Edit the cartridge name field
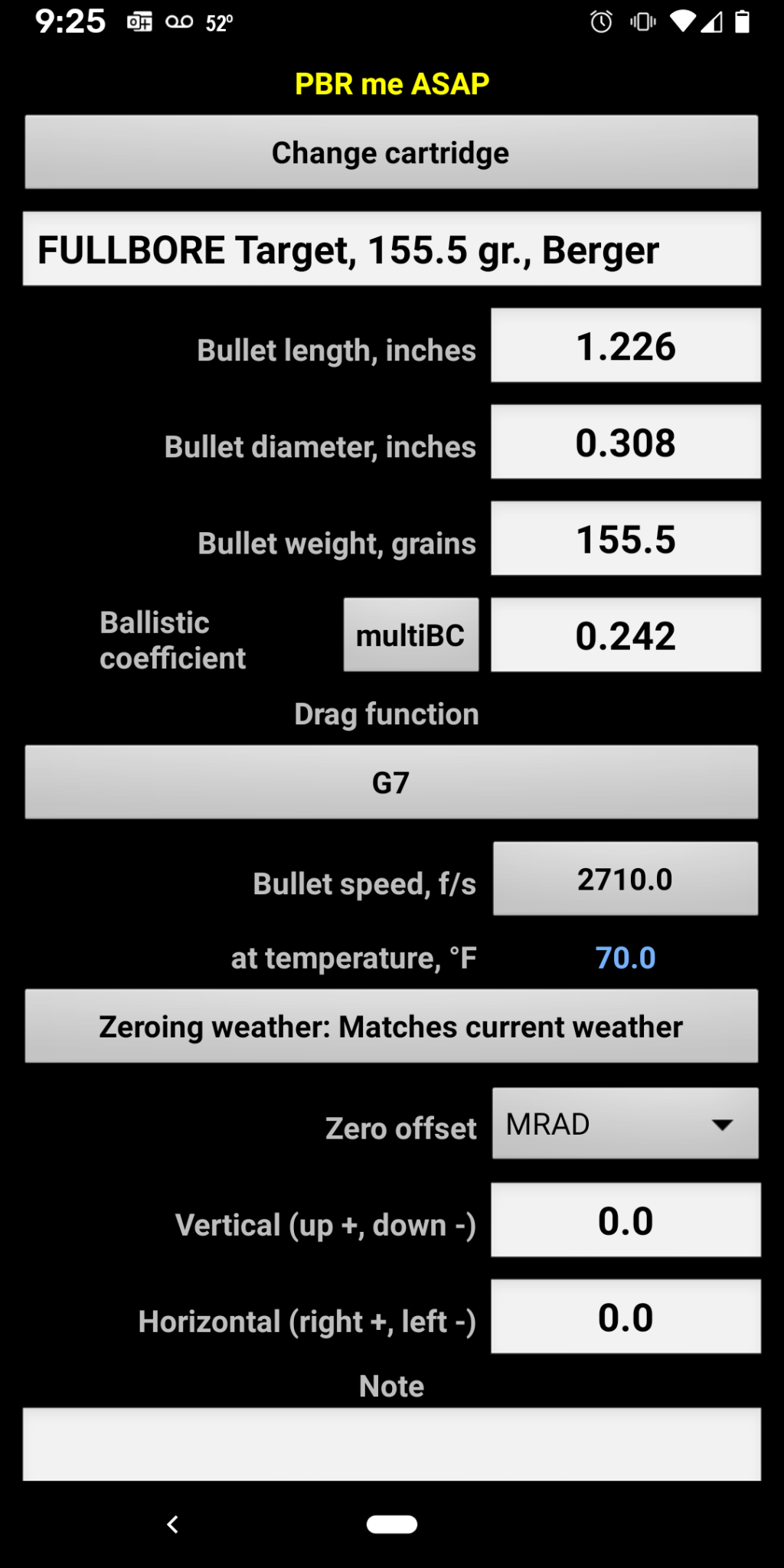The width and height of the screenshot is (784, 1568). pos(391,250)
